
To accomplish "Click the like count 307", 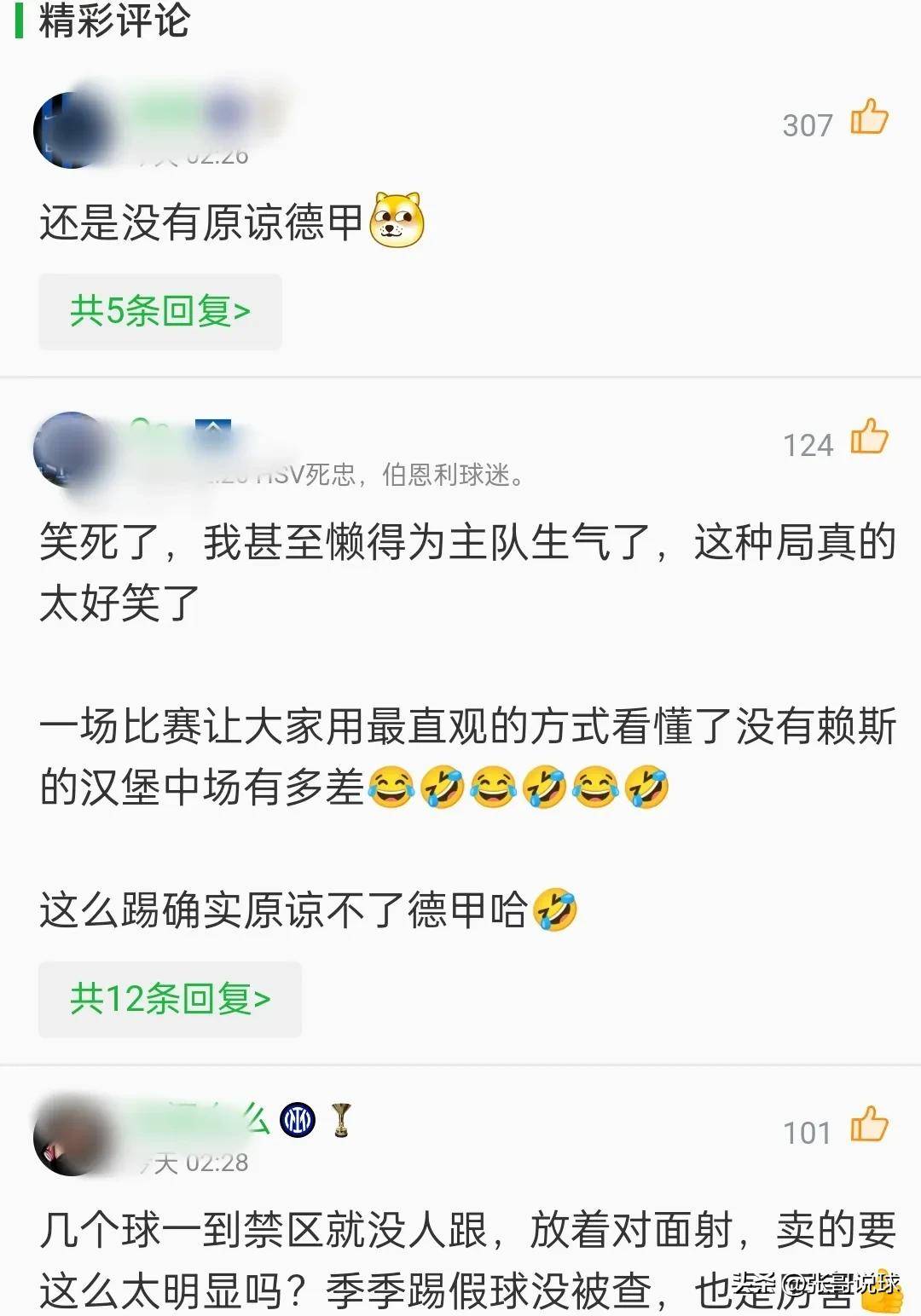I will [x=808, y=123].
